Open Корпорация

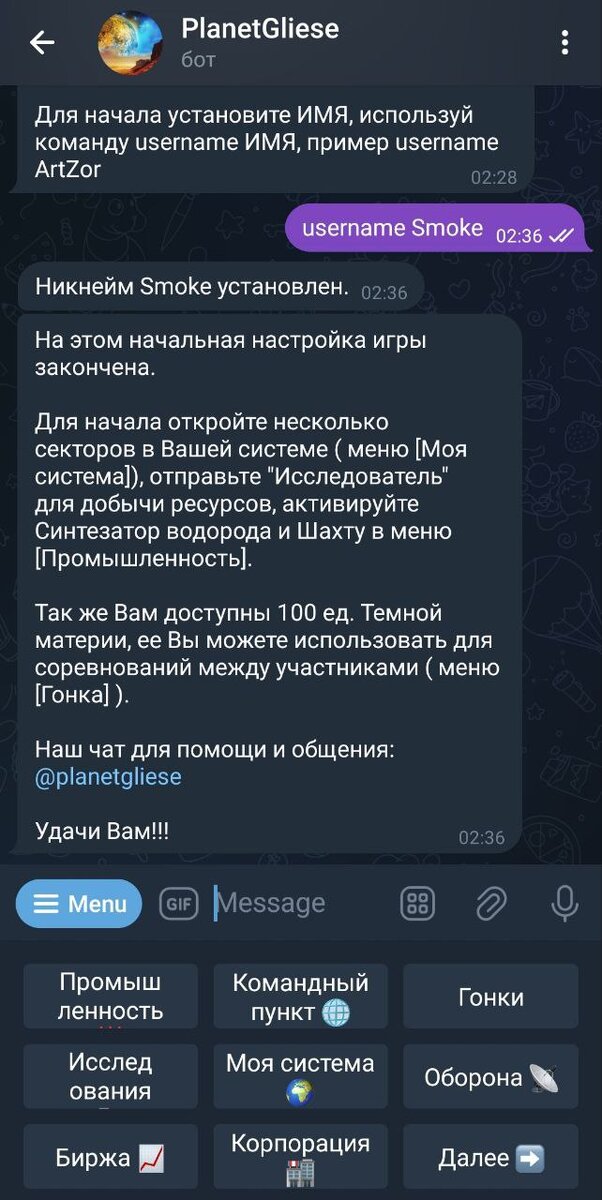click(300, 1157)
